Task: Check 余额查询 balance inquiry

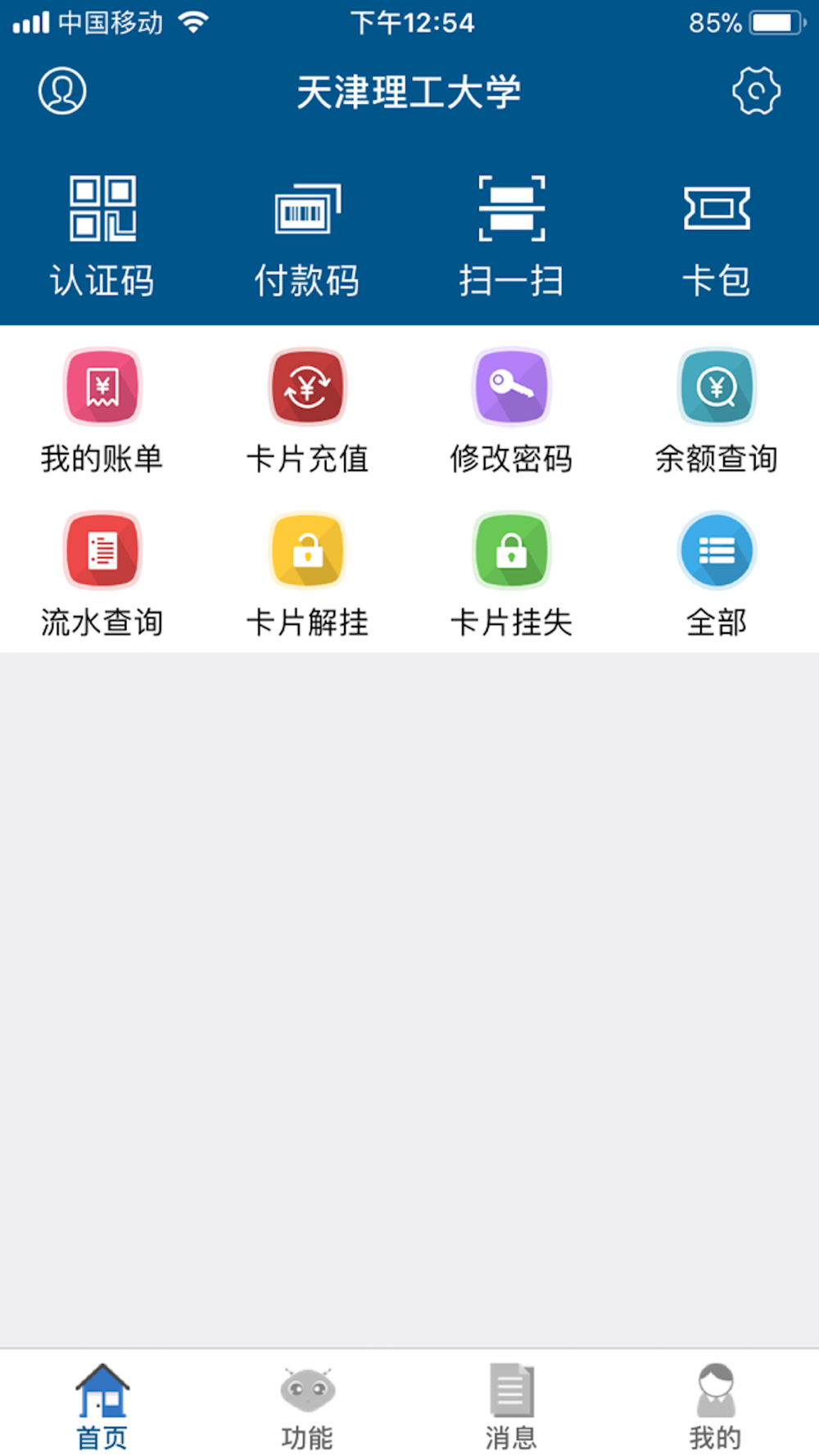Action: point(717,411)
